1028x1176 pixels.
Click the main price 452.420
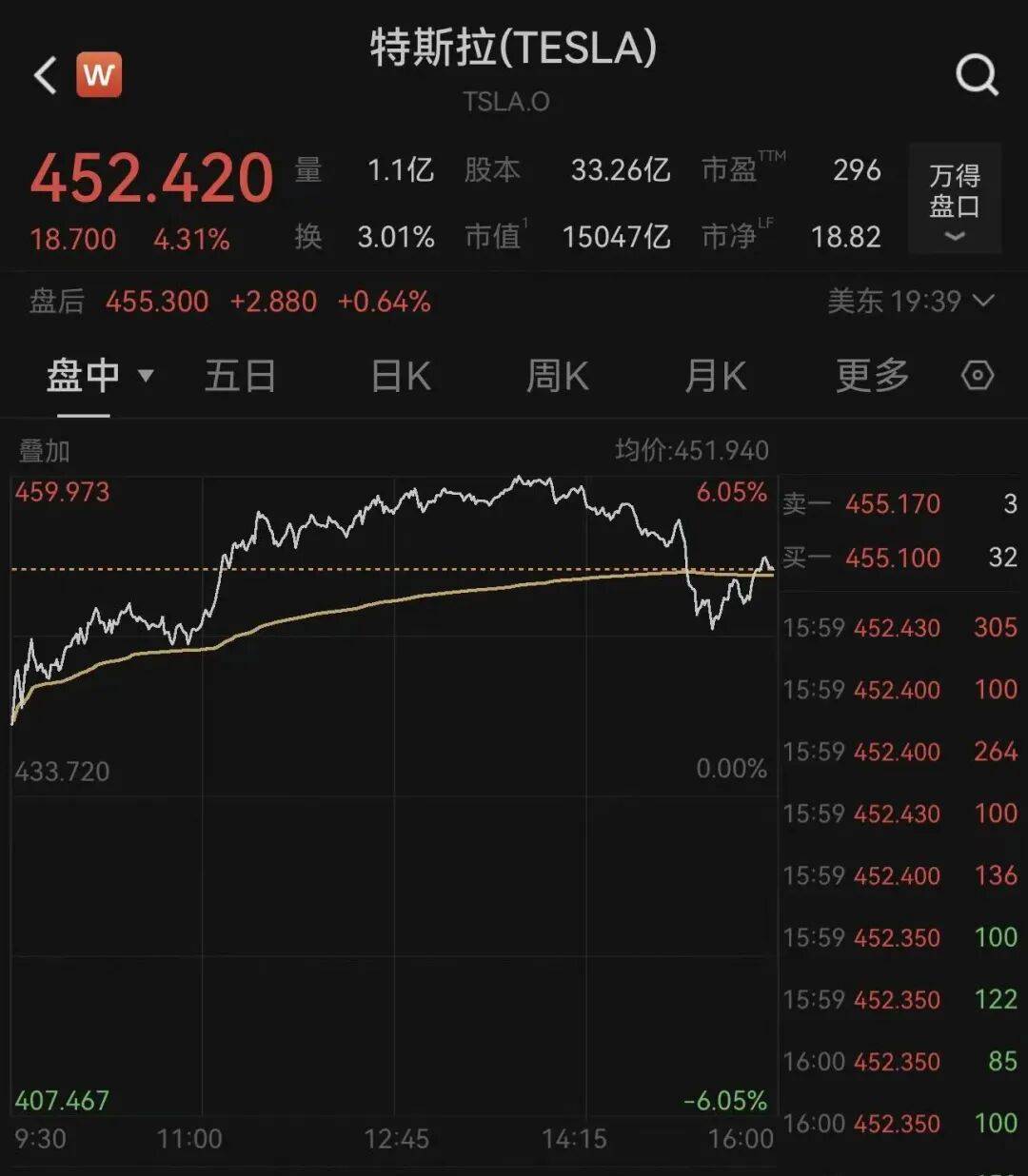(x=150, y=175)
